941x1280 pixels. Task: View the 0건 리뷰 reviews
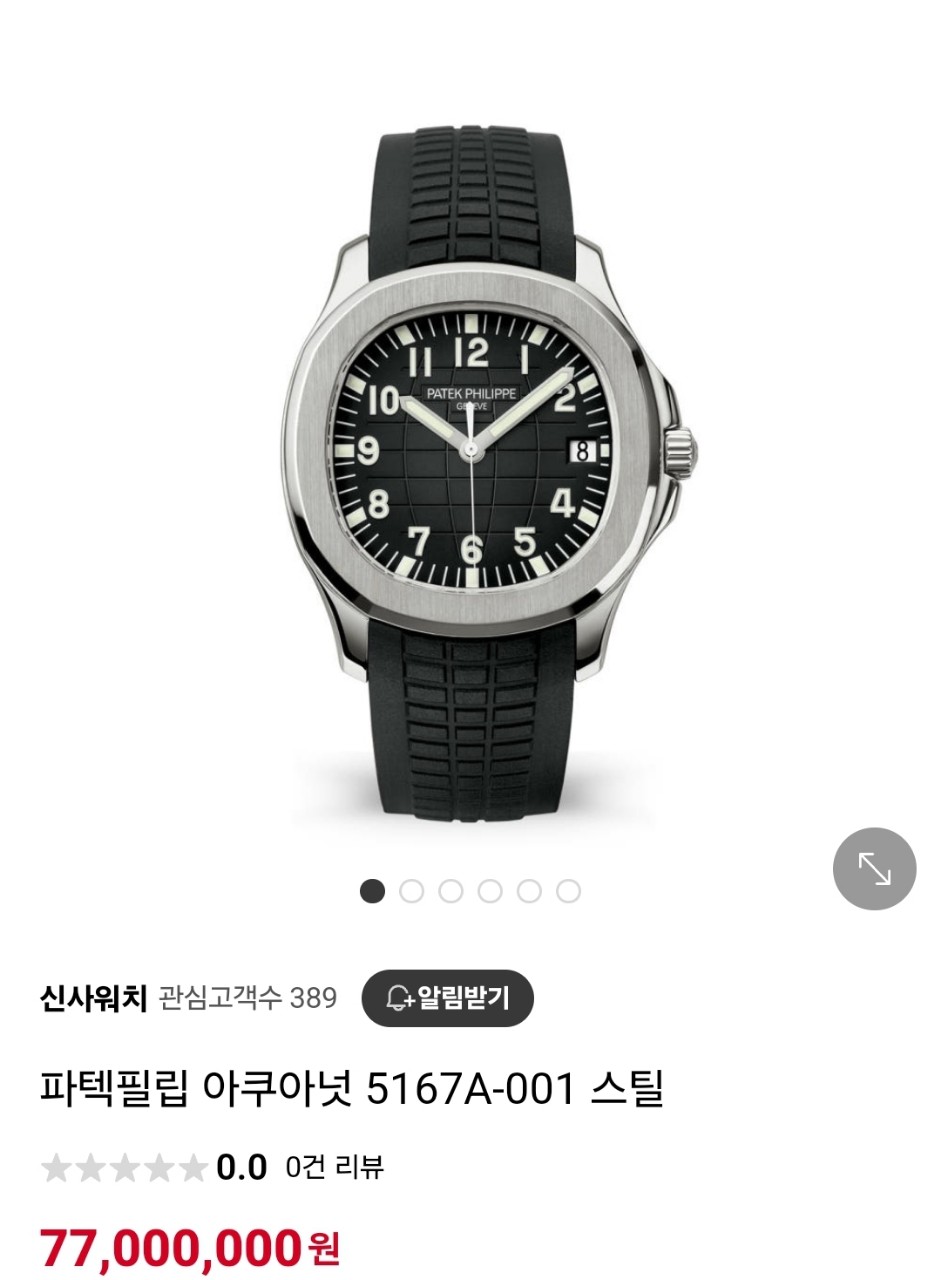coord(334,1167)
